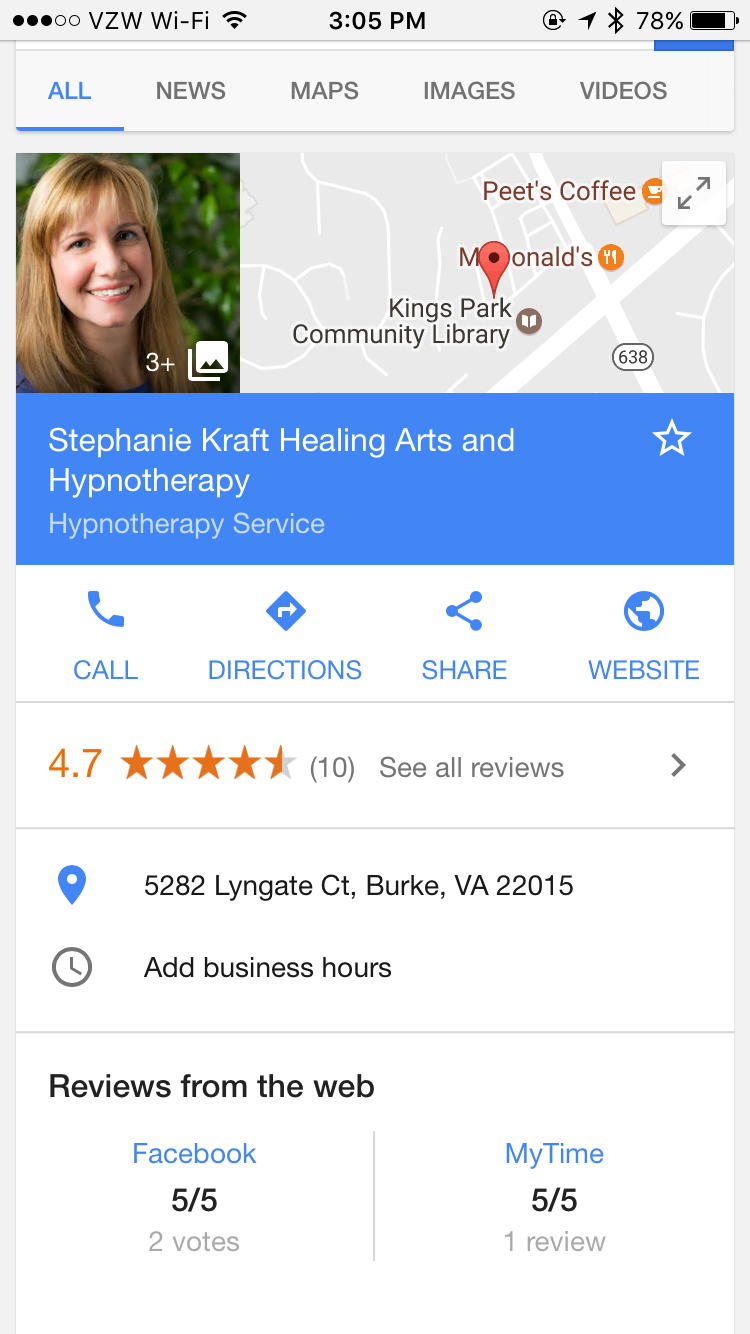Screen dimensions: 750x1334
Task: Open the address 5282 Lyngate Ct
Action: pyautogui.click(x=358, y=886)
